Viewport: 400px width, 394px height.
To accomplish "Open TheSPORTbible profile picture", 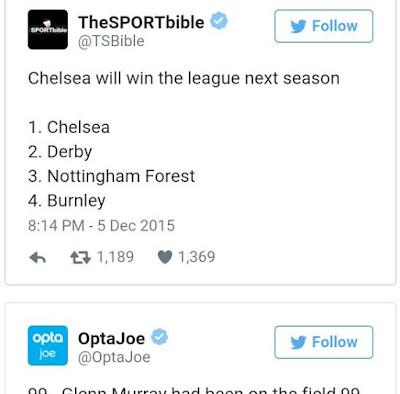I will coord(48,29).
